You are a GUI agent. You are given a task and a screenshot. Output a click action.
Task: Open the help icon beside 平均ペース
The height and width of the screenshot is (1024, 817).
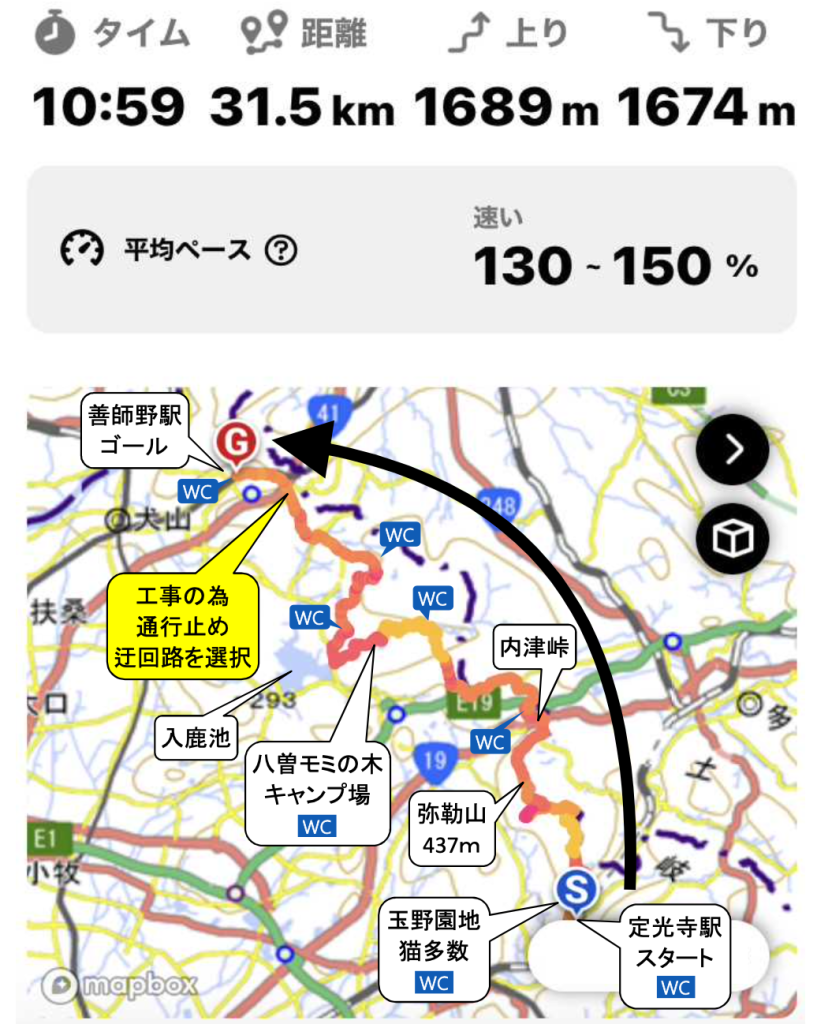tap(281, 249)
